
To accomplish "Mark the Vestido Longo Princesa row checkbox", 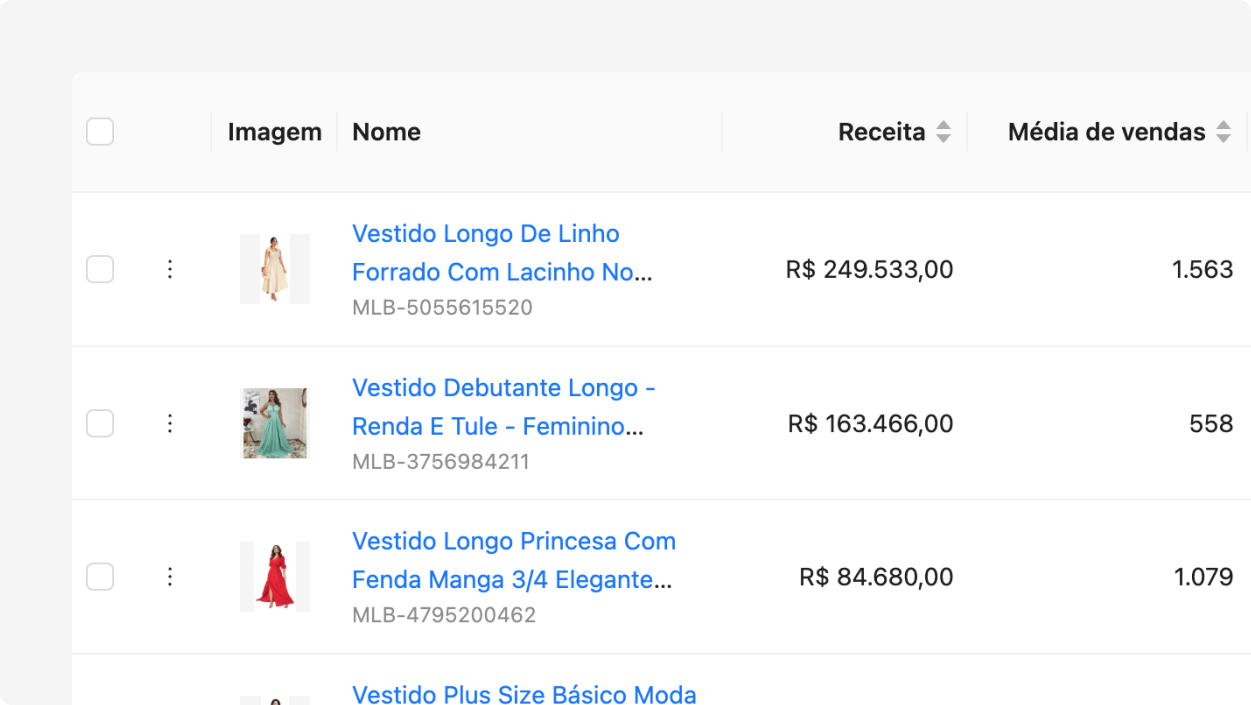I will pos(100,577).
